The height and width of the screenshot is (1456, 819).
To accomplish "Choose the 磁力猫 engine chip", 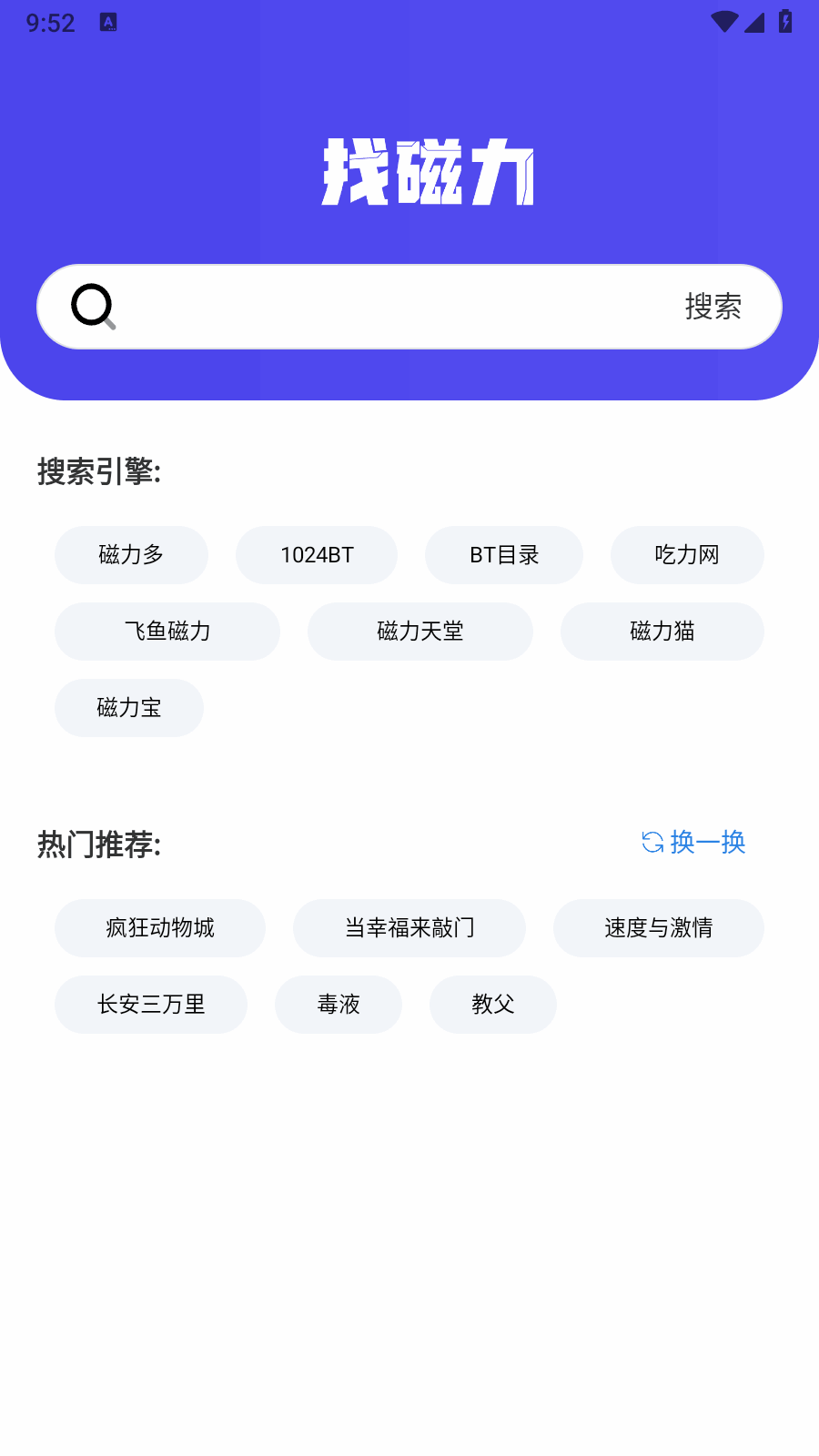I will tap(662, 632).
